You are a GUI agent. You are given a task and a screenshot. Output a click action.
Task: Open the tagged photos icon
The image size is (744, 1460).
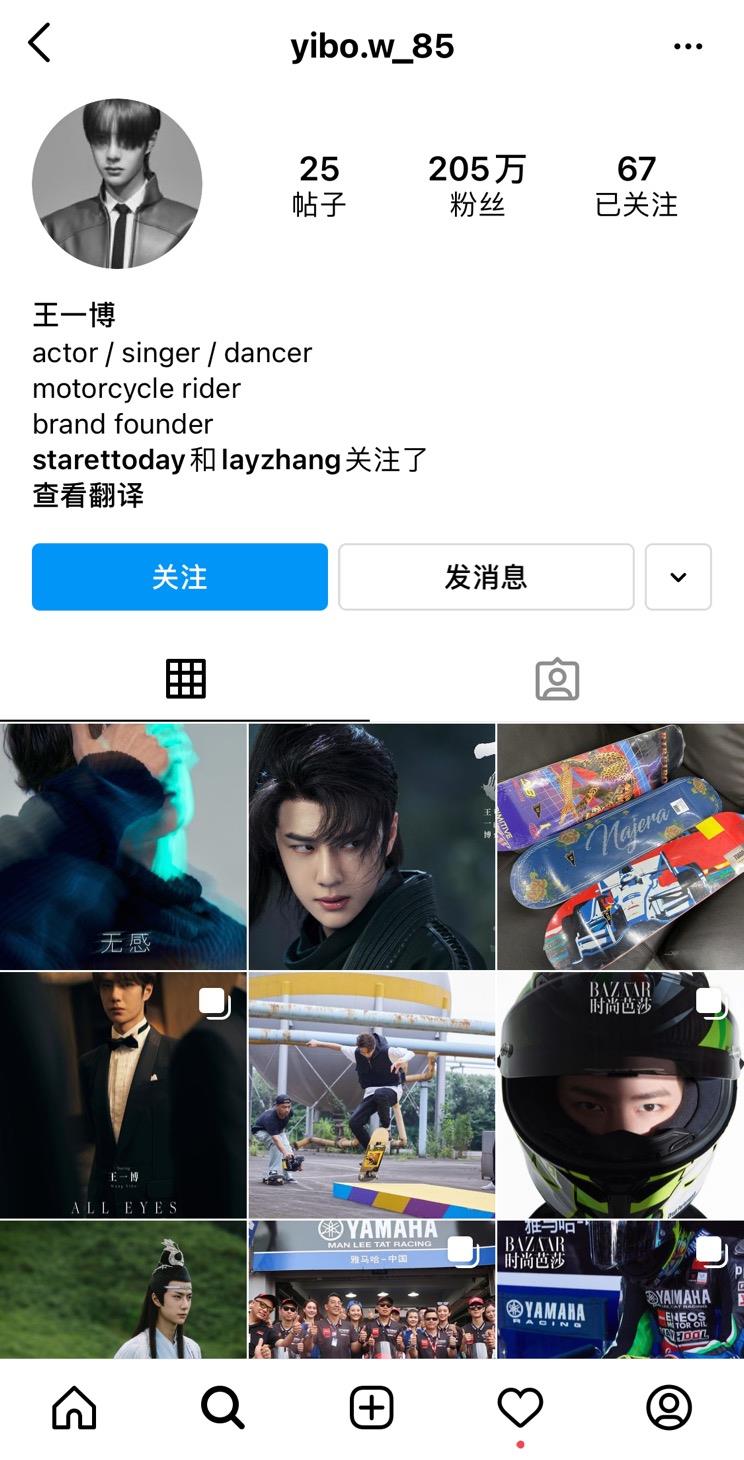(x=557, y=678)
